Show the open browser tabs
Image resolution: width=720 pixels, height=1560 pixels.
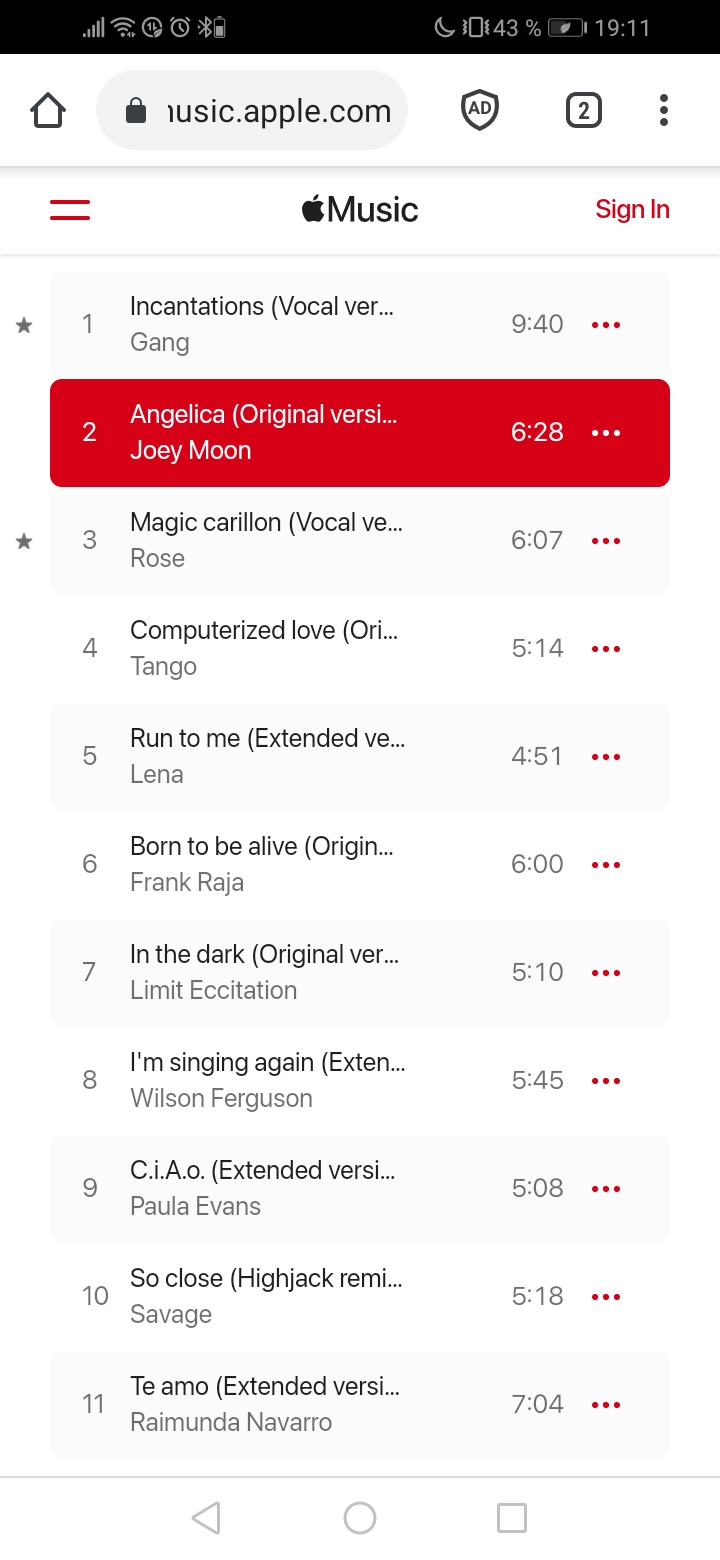584,110
